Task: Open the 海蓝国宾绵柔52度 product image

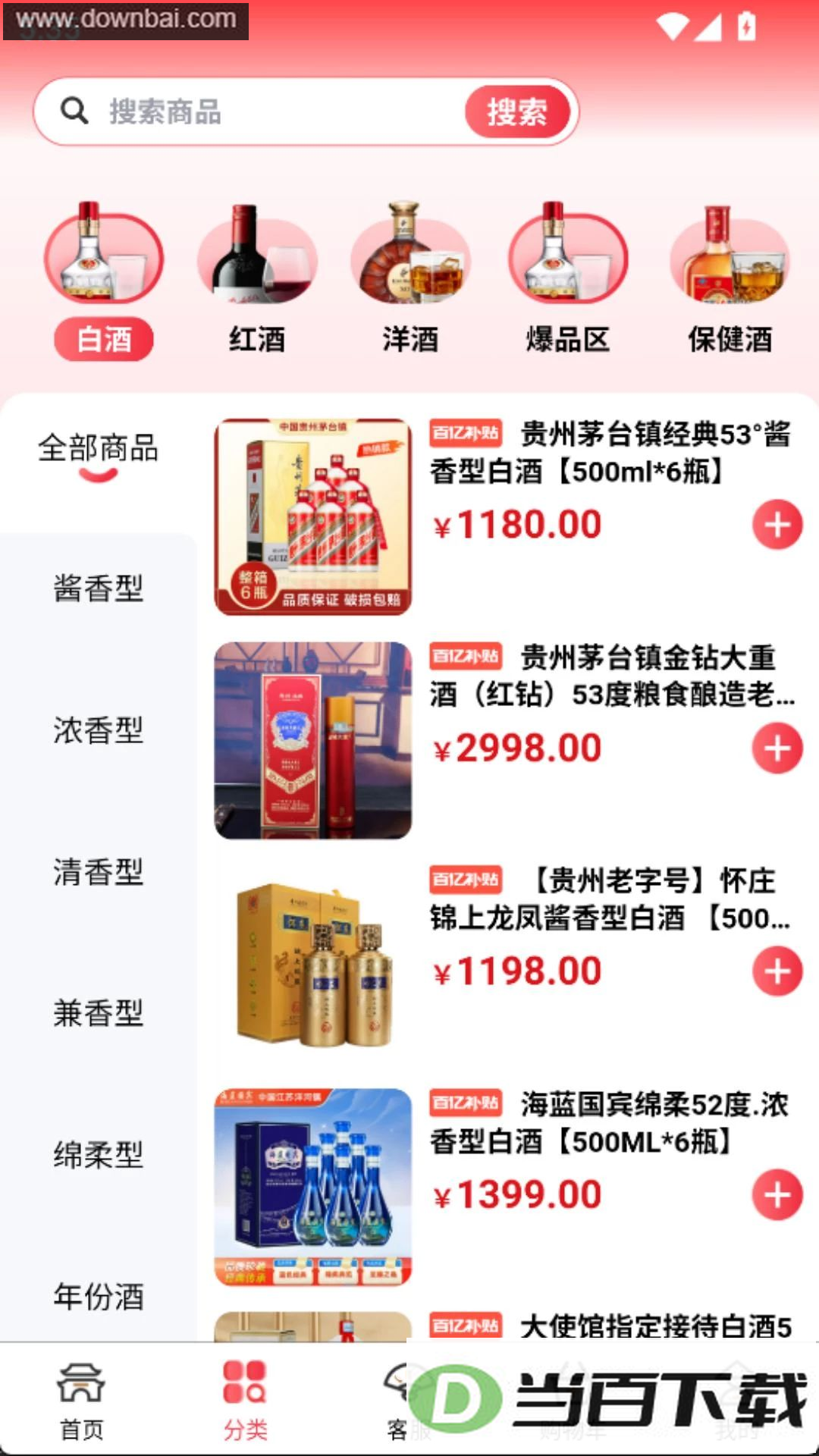Action: click(x=313, y=1188)
